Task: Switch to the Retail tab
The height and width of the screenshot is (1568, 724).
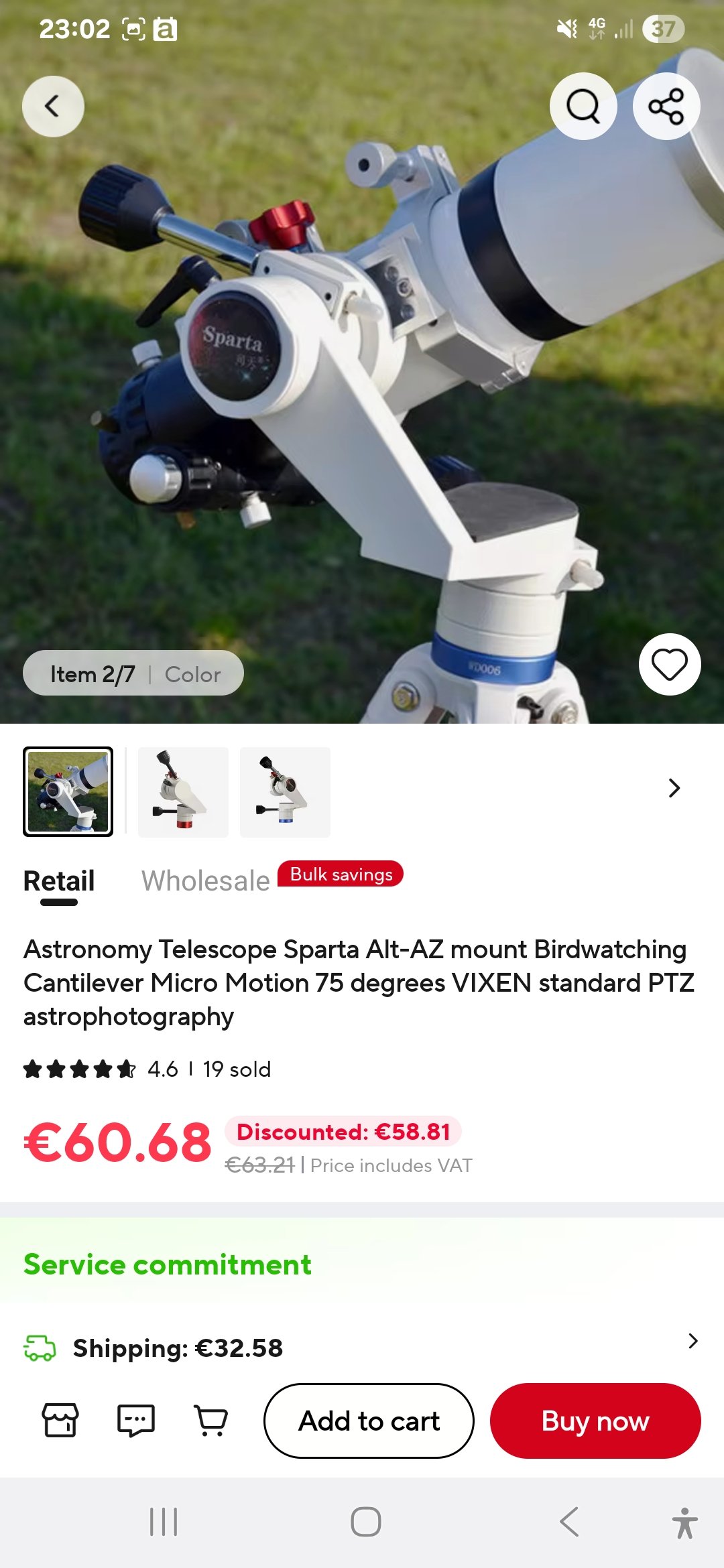Action: (59, 880)
